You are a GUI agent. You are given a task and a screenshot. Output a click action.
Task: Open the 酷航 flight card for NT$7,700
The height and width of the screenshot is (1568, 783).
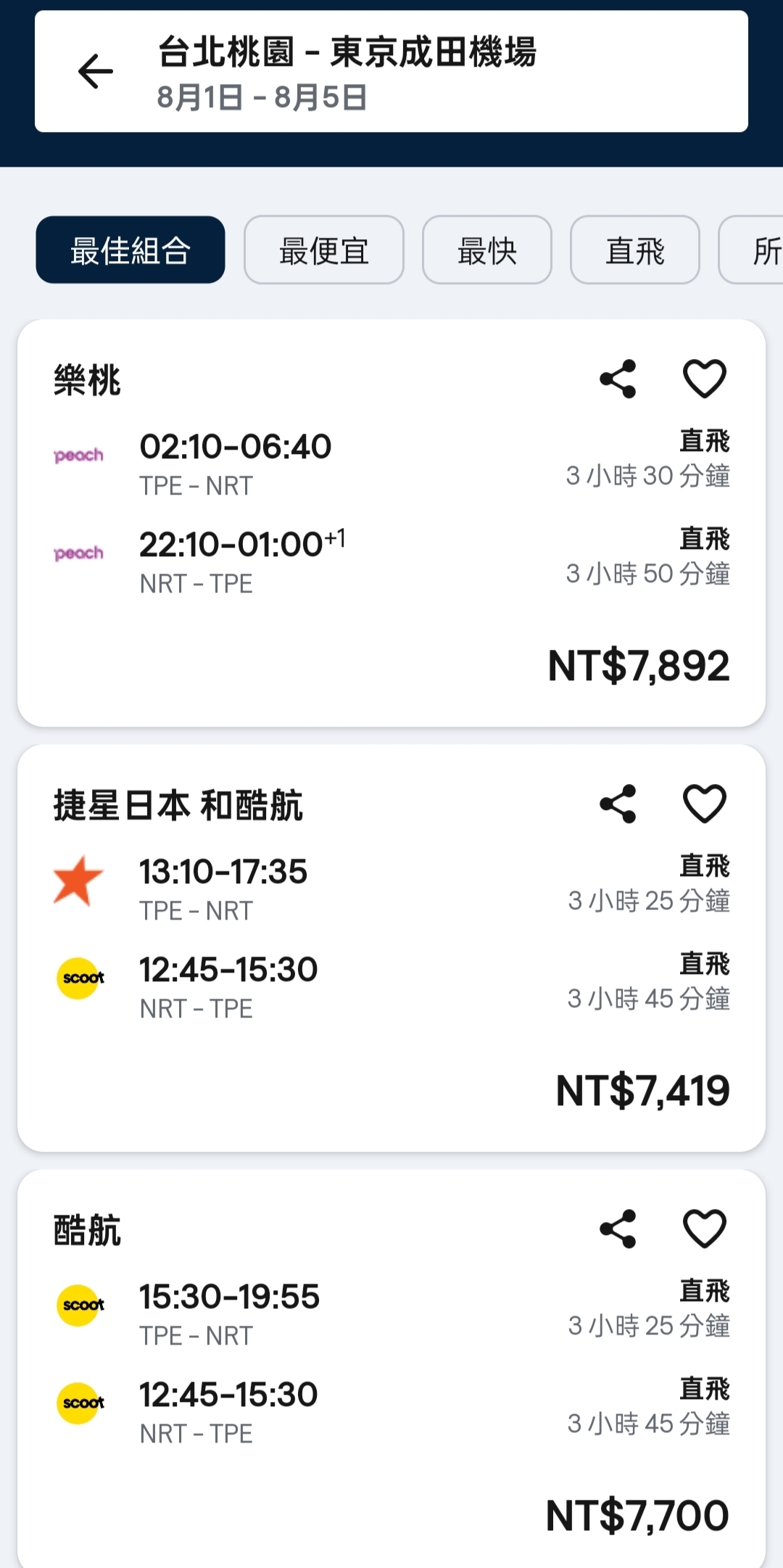[391, 1369]
